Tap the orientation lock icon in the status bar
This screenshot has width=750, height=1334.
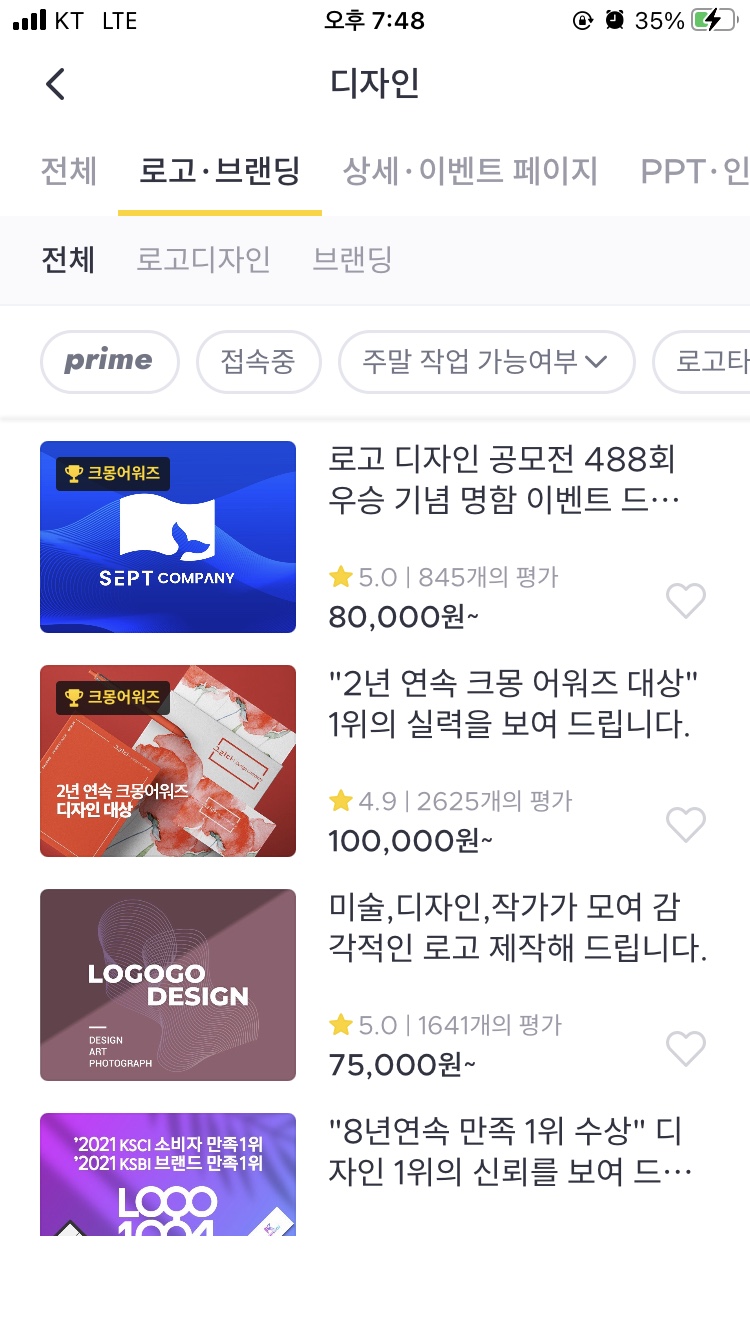[583, 19]
